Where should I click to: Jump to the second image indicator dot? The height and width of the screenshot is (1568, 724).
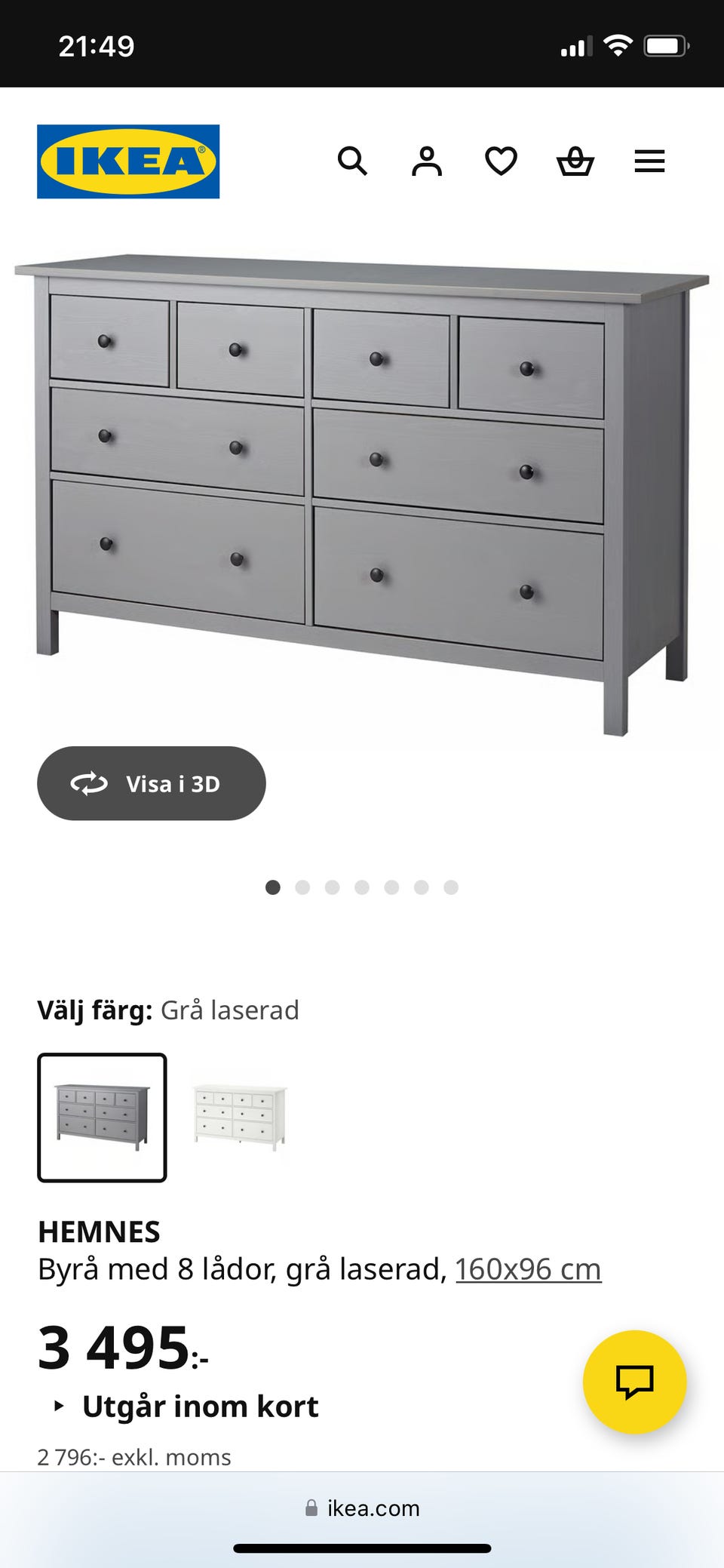coord(302,887)
